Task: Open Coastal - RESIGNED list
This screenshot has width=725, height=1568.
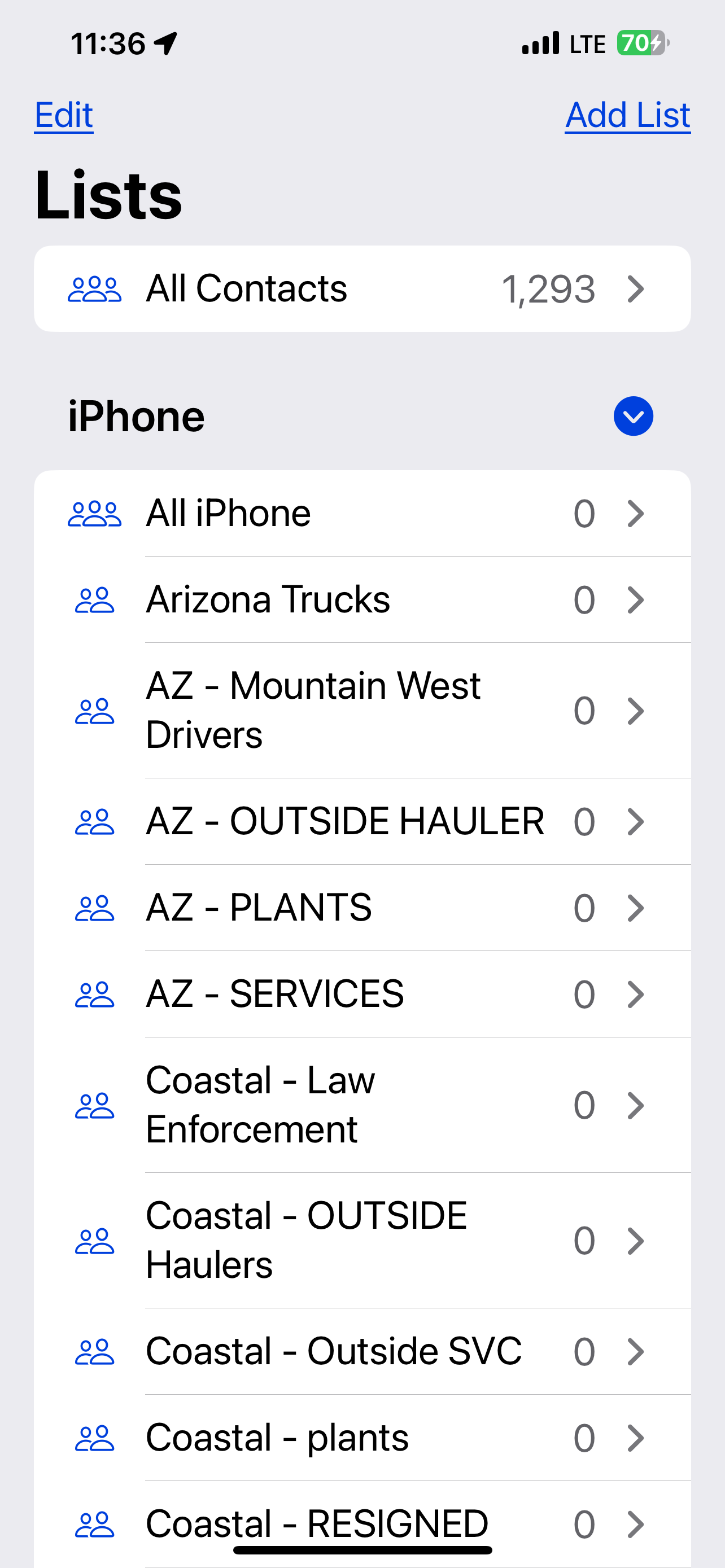Action: pos(362,1522)
